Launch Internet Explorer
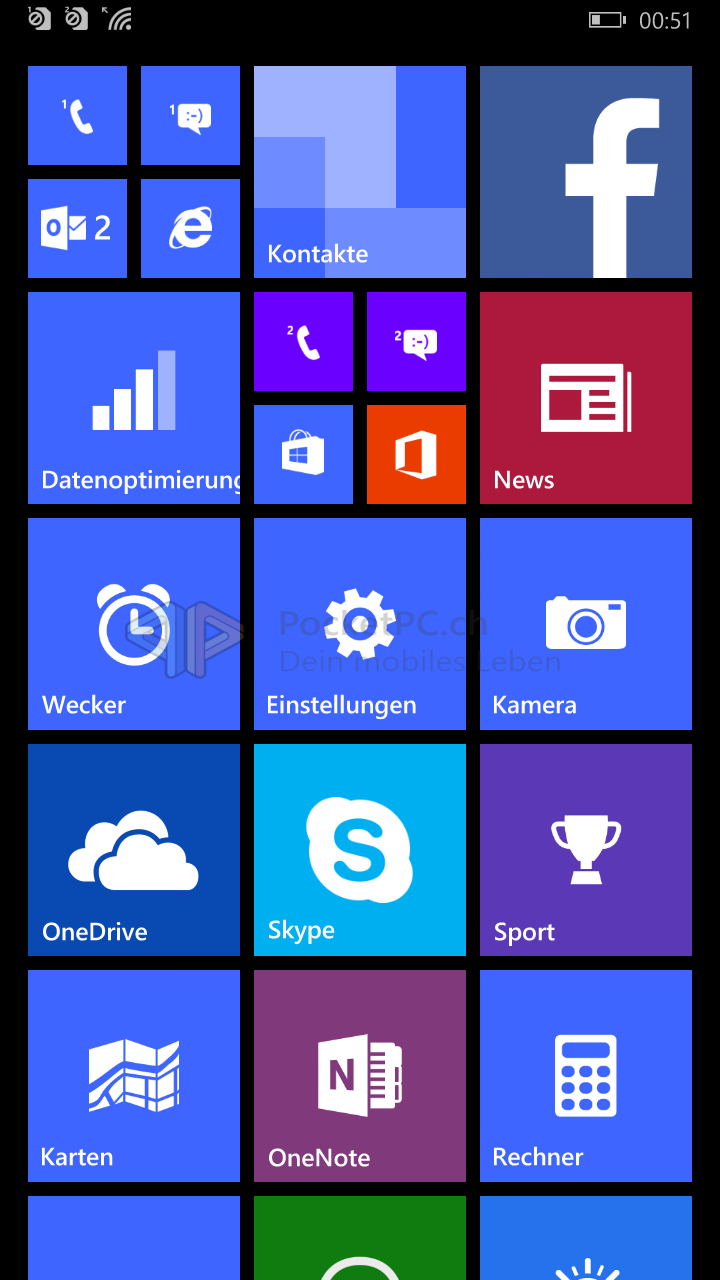720x1280 pixels. click(x=190, y=228)
